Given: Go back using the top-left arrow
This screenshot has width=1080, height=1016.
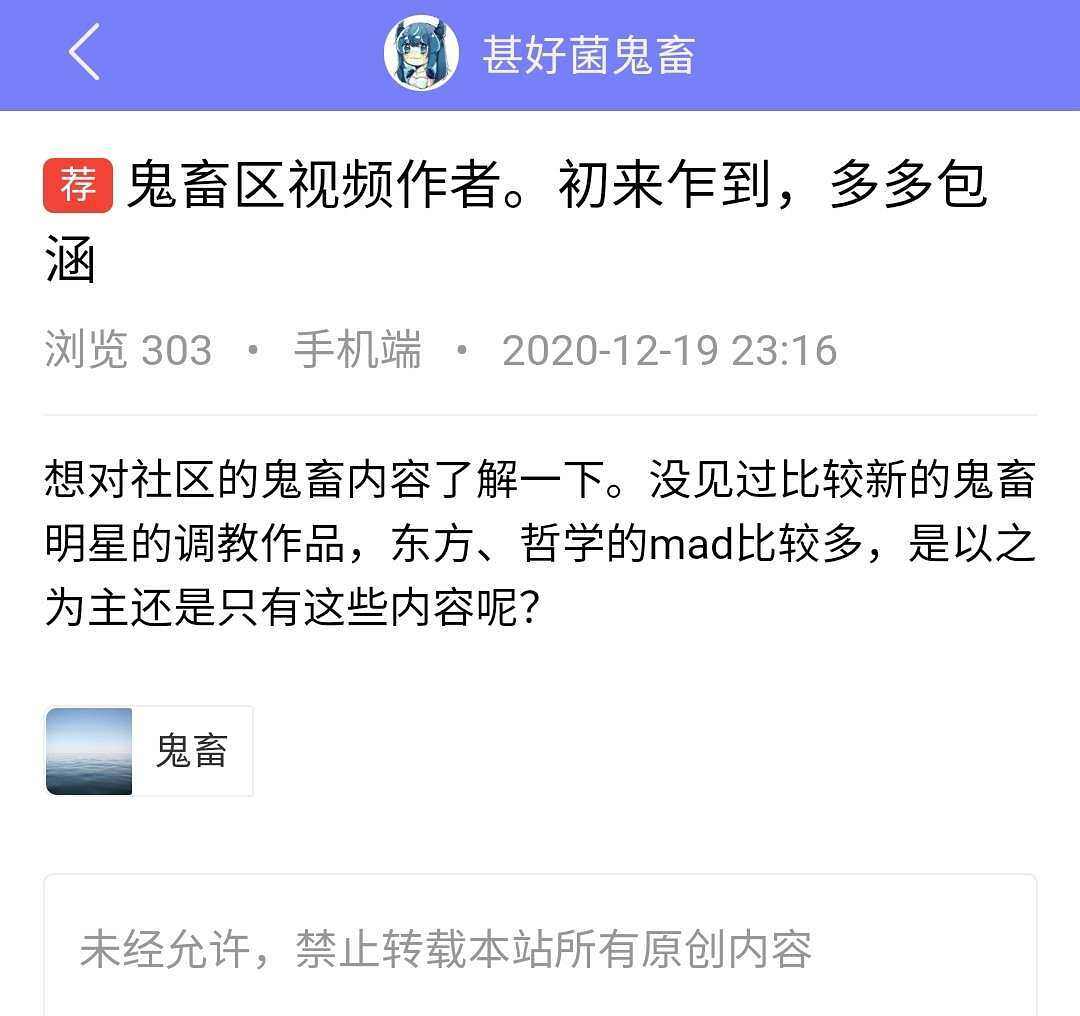Looking at the screenshot, I should [84, 54].
